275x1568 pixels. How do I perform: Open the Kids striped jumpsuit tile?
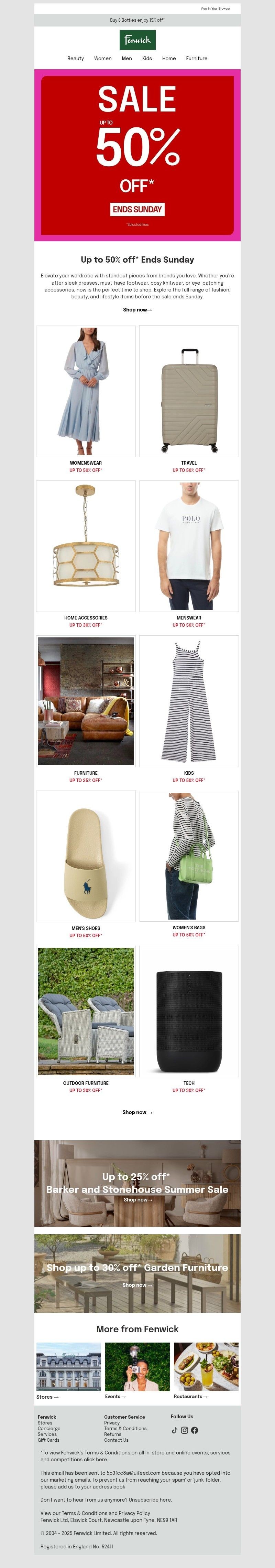(x=189, y=701)
